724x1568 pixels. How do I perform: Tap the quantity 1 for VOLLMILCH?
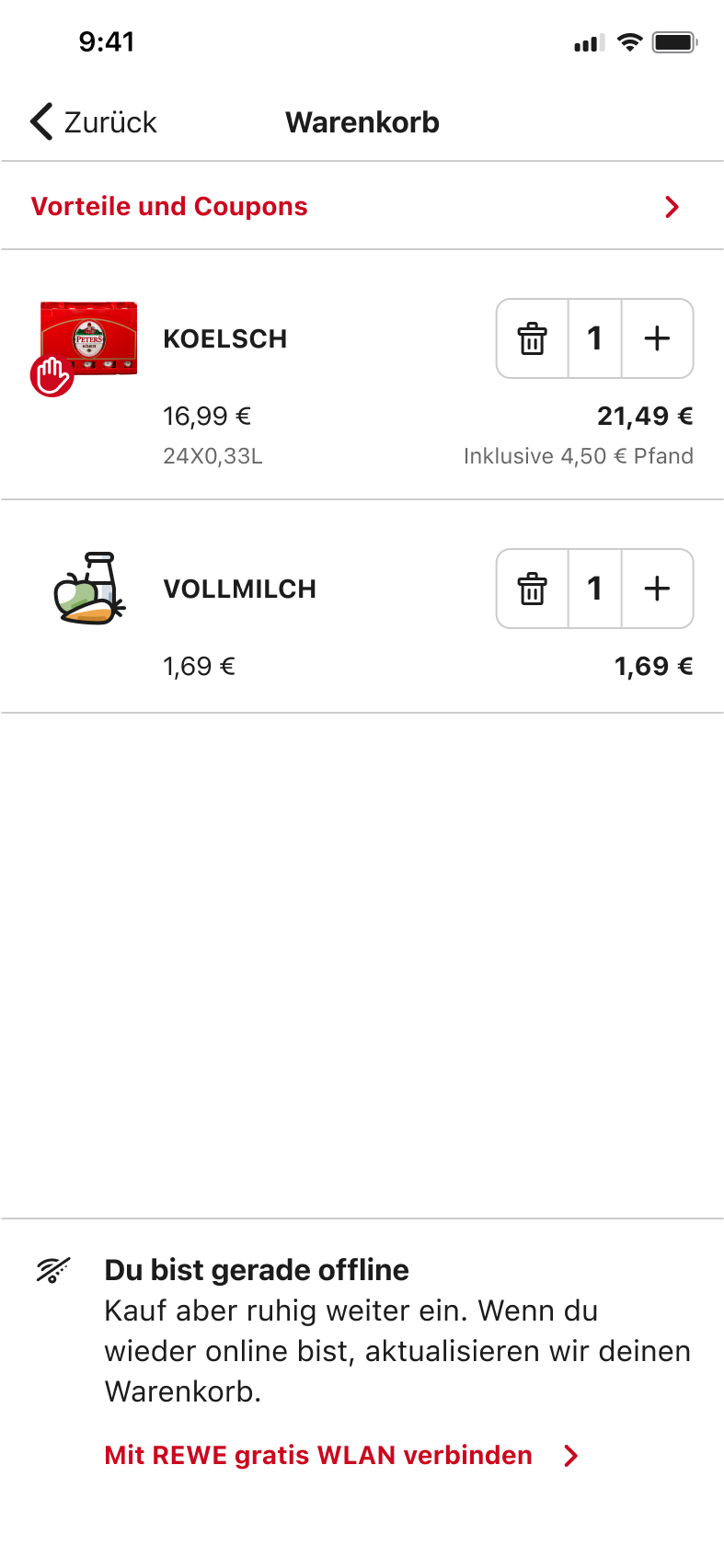[594, 589]
